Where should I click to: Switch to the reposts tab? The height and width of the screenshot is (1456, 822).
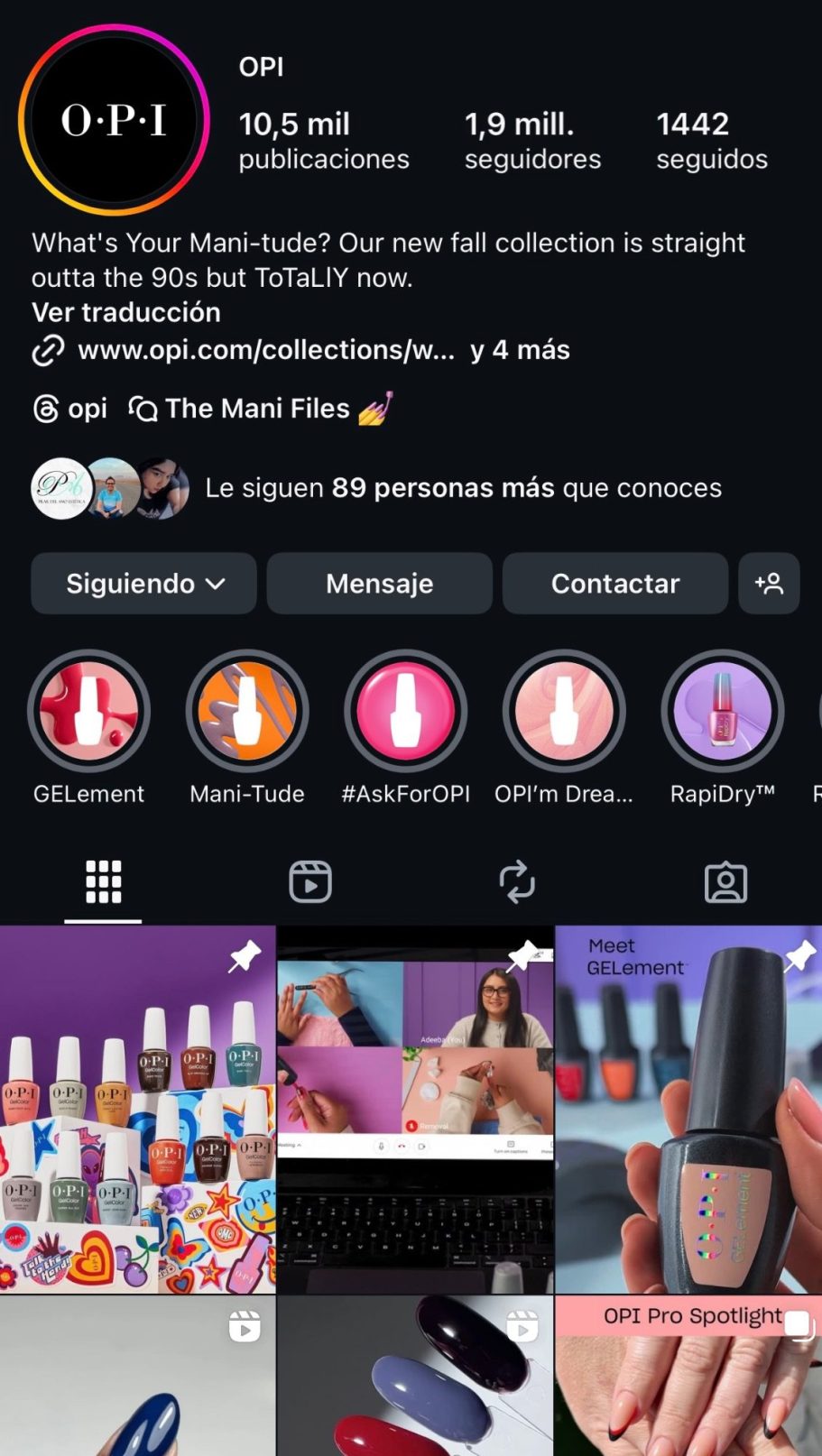click(517, 881)
